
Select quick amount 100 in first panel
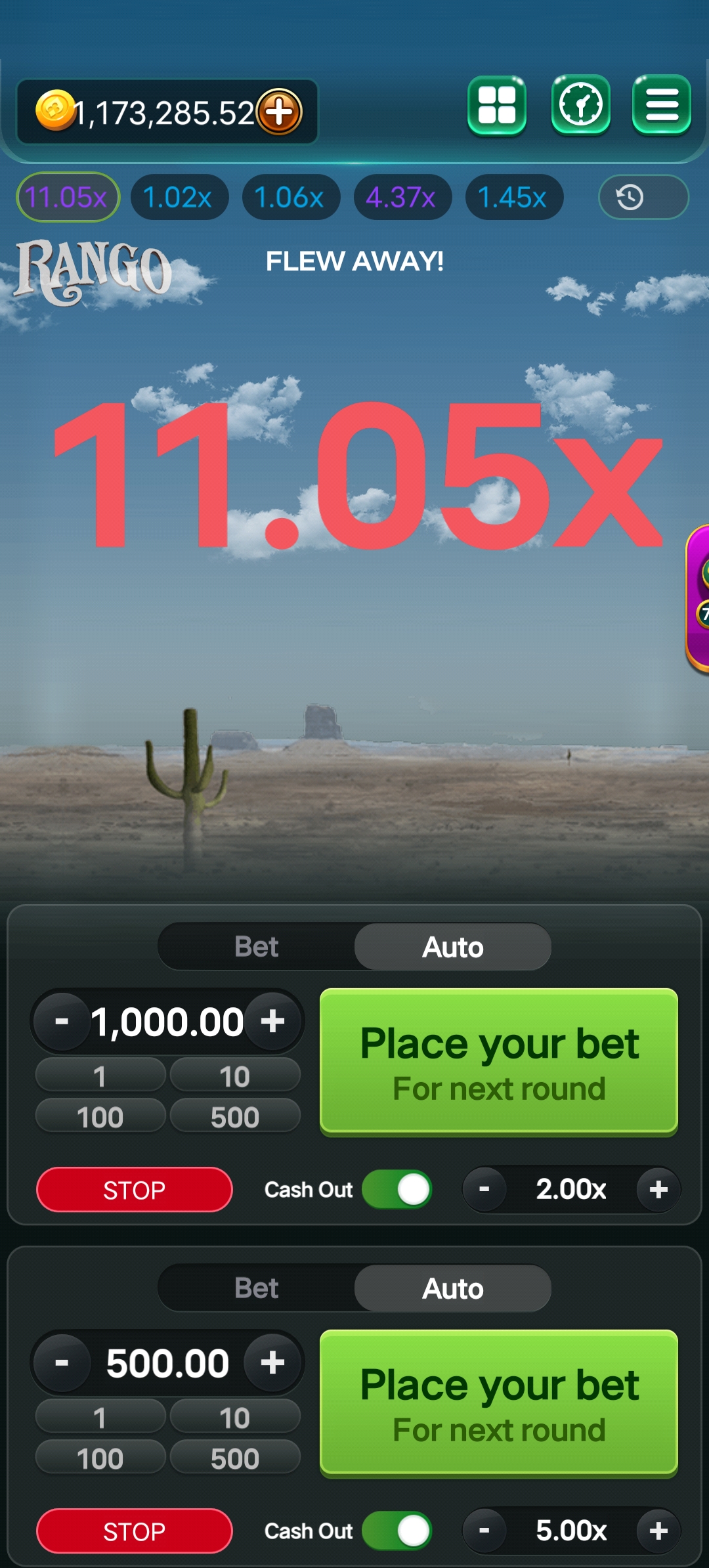pos(100,1117)
